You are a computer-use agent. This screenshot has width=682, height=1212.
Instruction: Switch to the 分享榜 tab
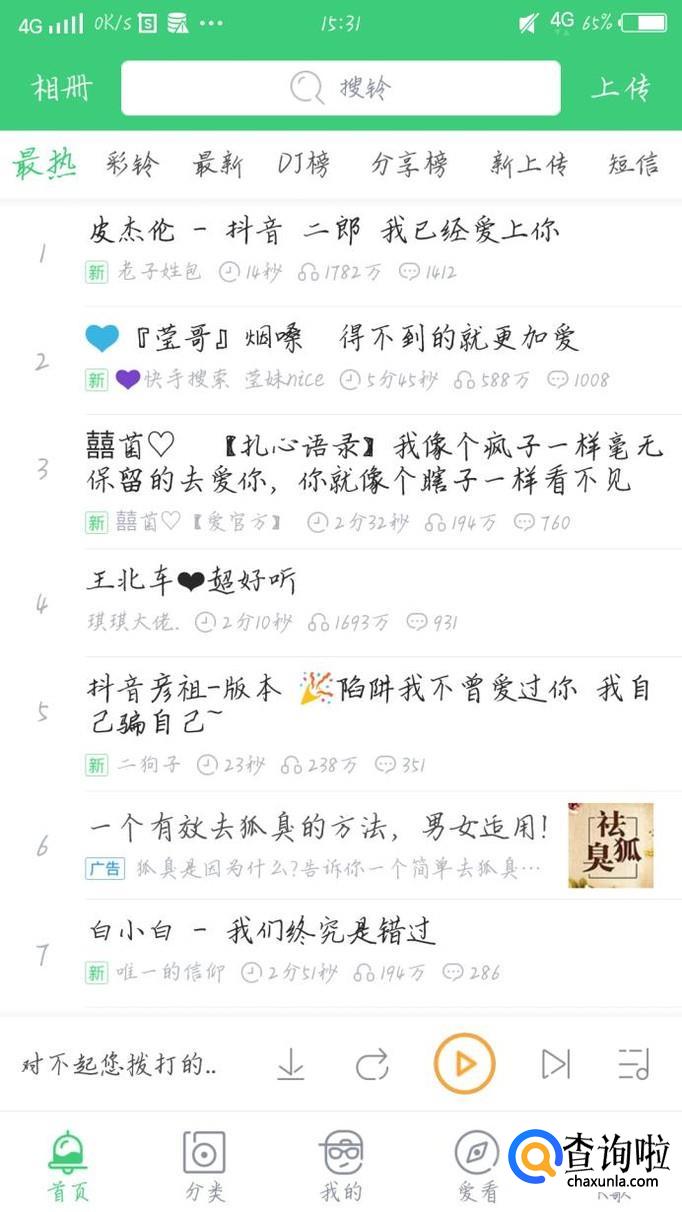[409, 164]
